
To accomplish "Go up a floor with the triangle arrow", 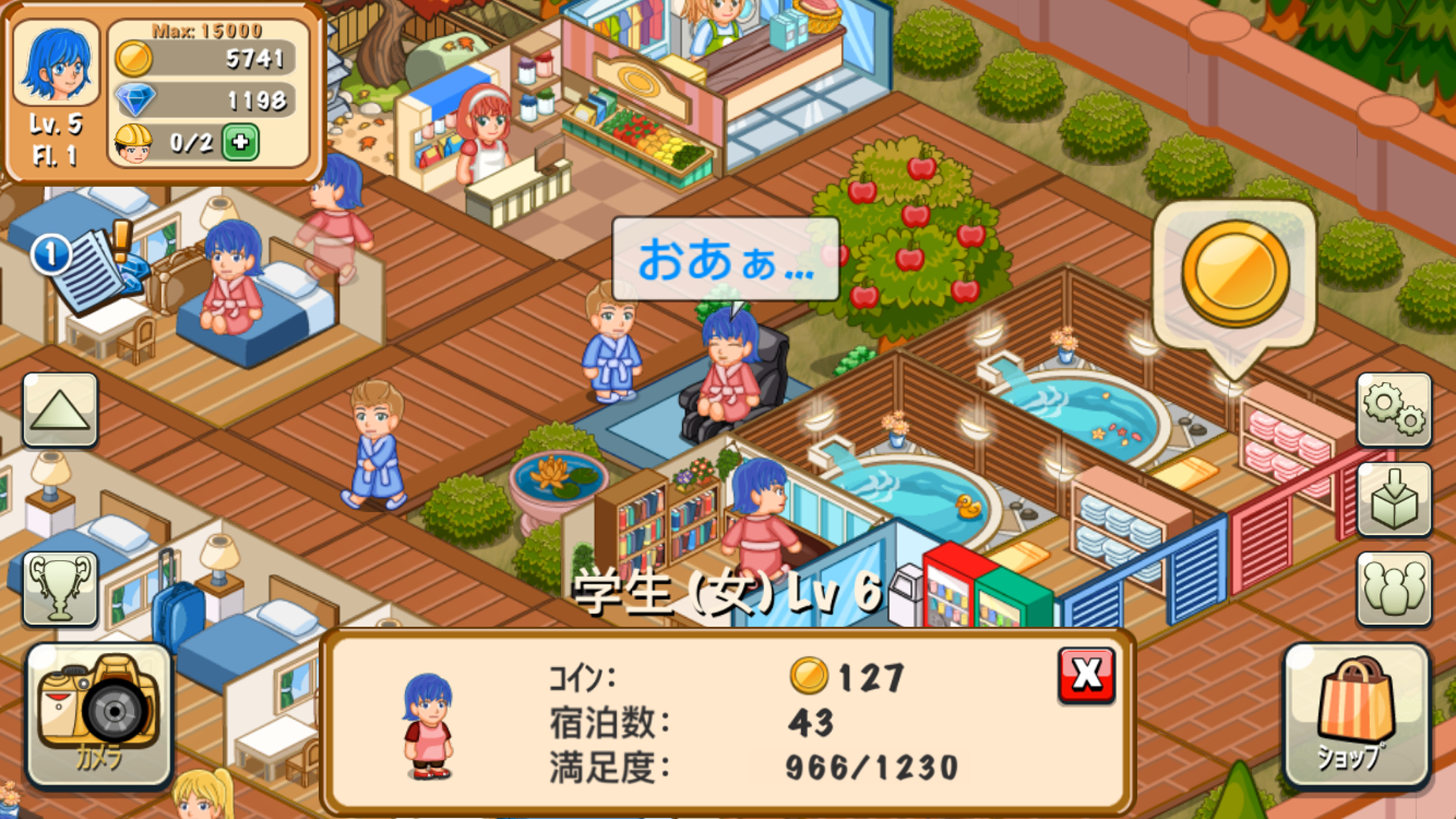I will click(x=60, y=409).
